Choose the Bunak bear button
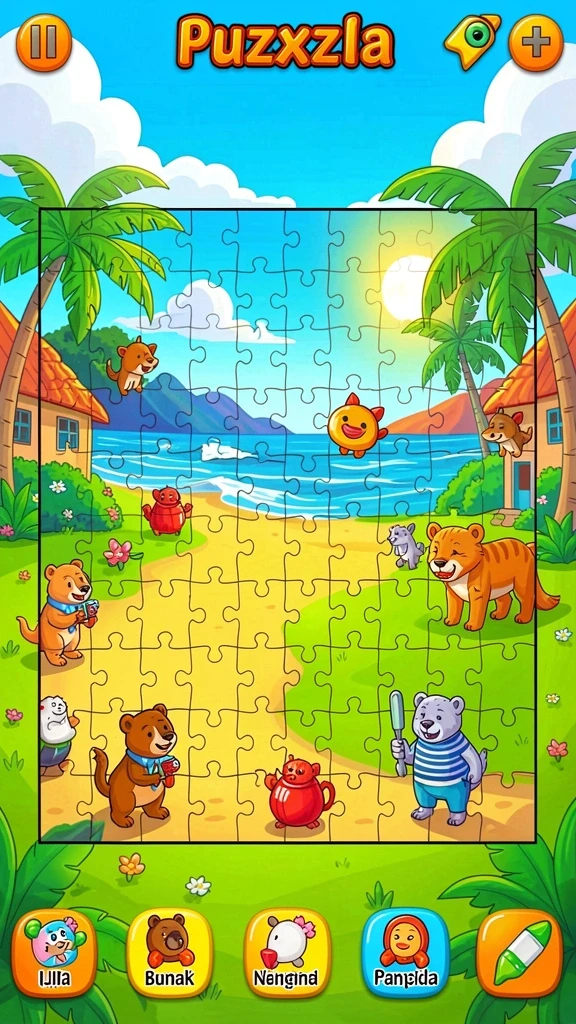The width and height of the screenshot is (576, 1024). click(x=170, y=953)
